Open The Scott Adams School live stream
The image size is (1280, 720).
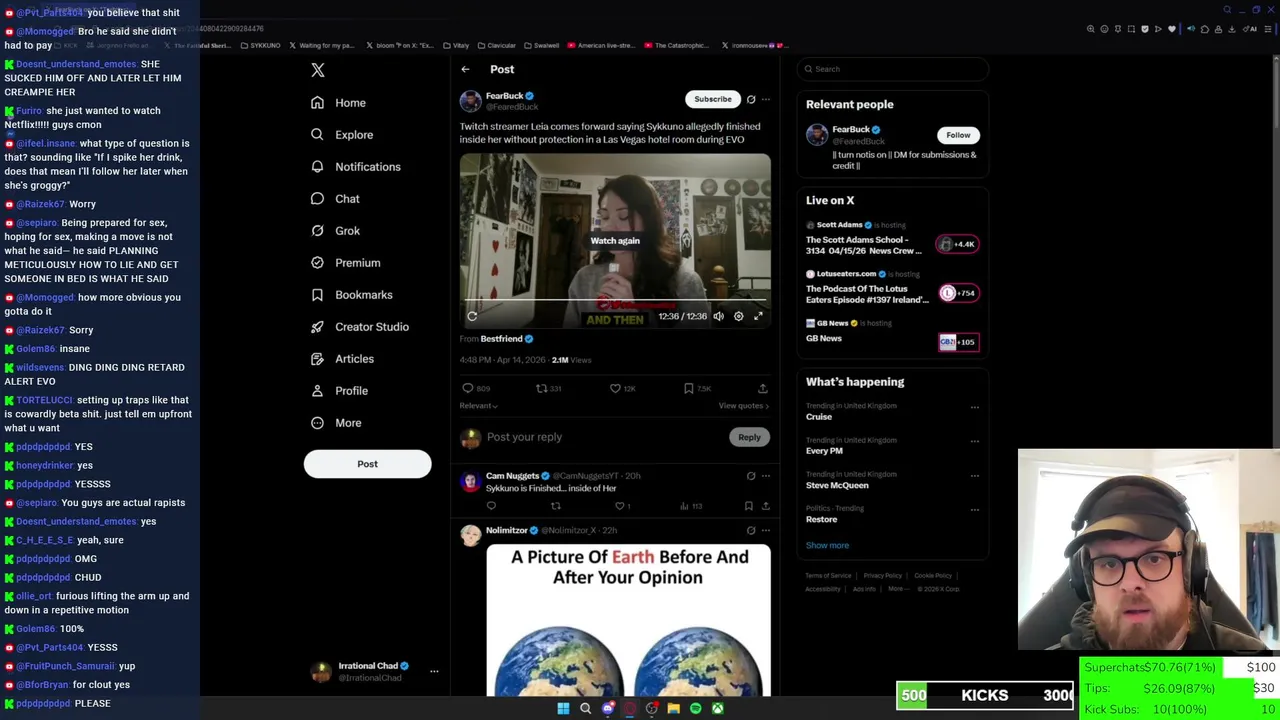coord(864,245)
